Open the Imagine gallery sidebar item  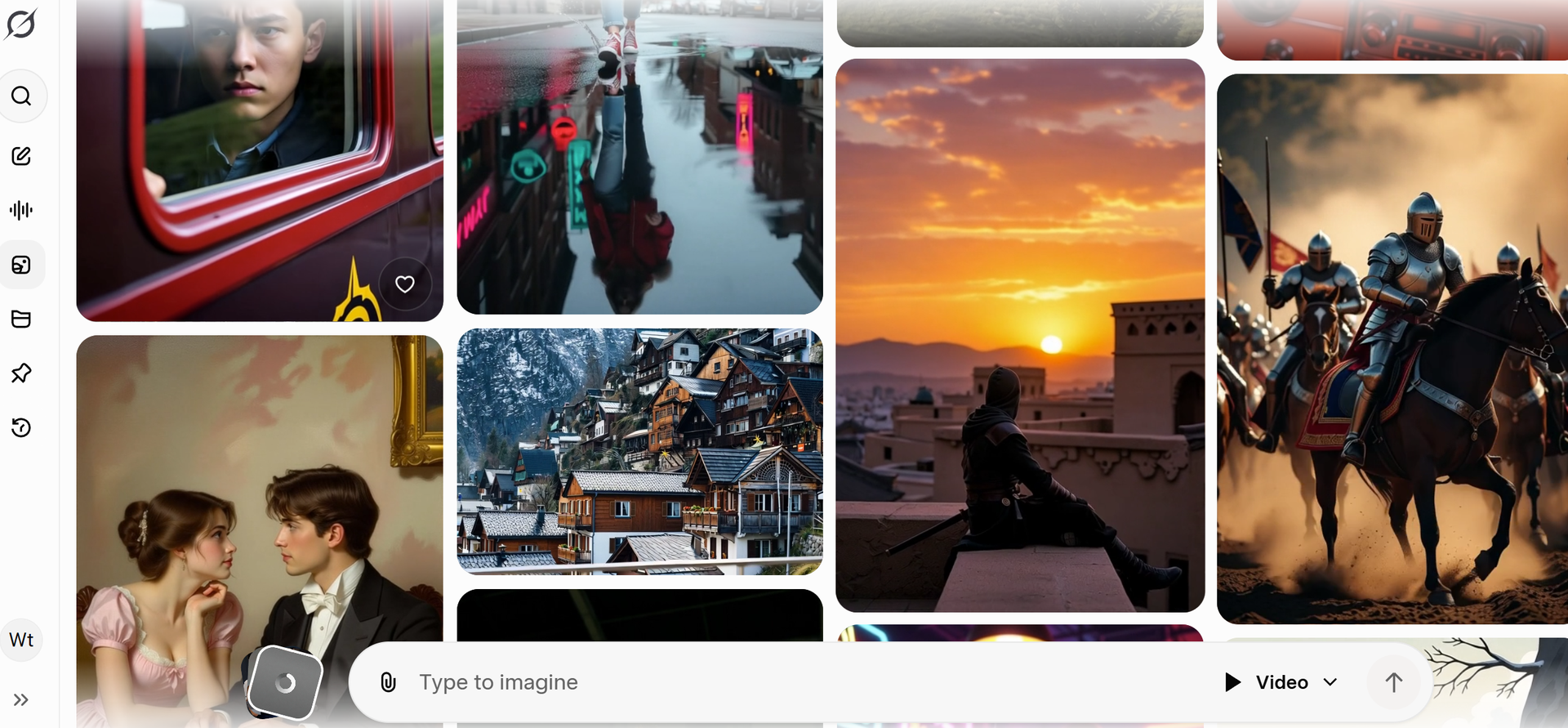click(21, 265)
